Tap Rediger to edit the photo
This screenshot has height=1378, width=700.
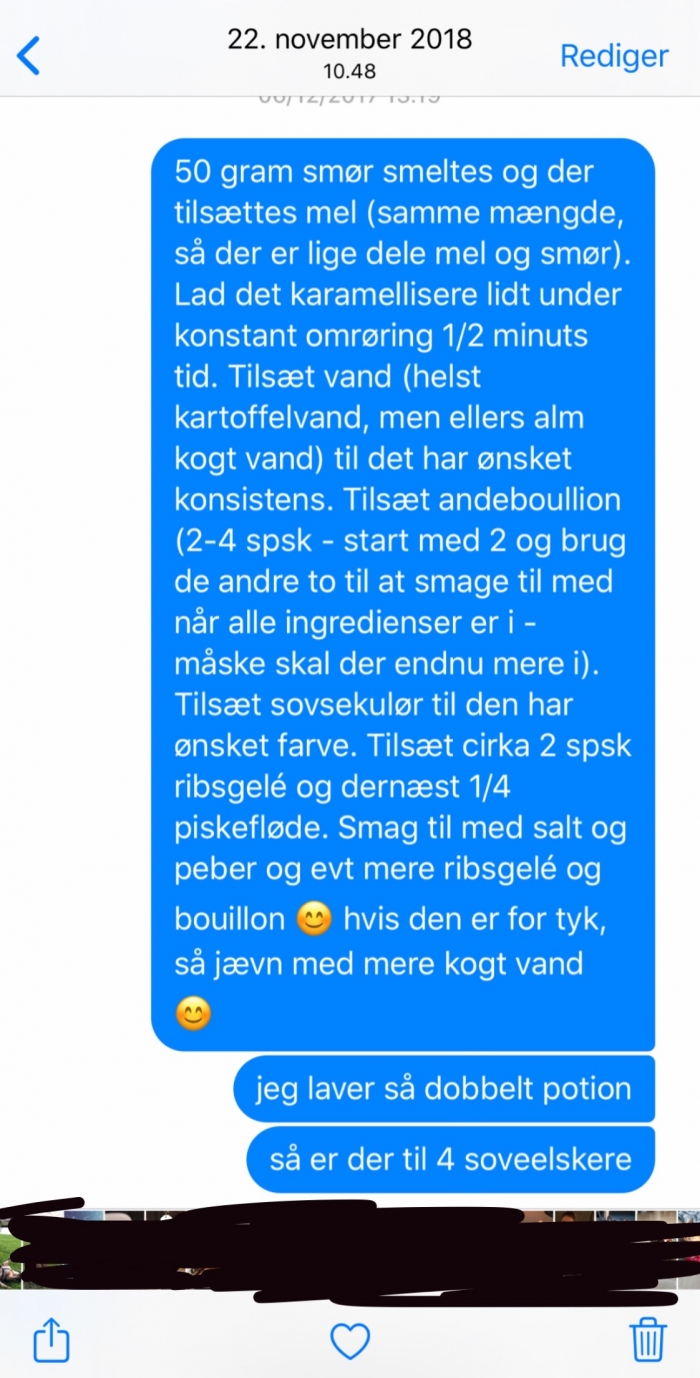click(x=614, y=56)
